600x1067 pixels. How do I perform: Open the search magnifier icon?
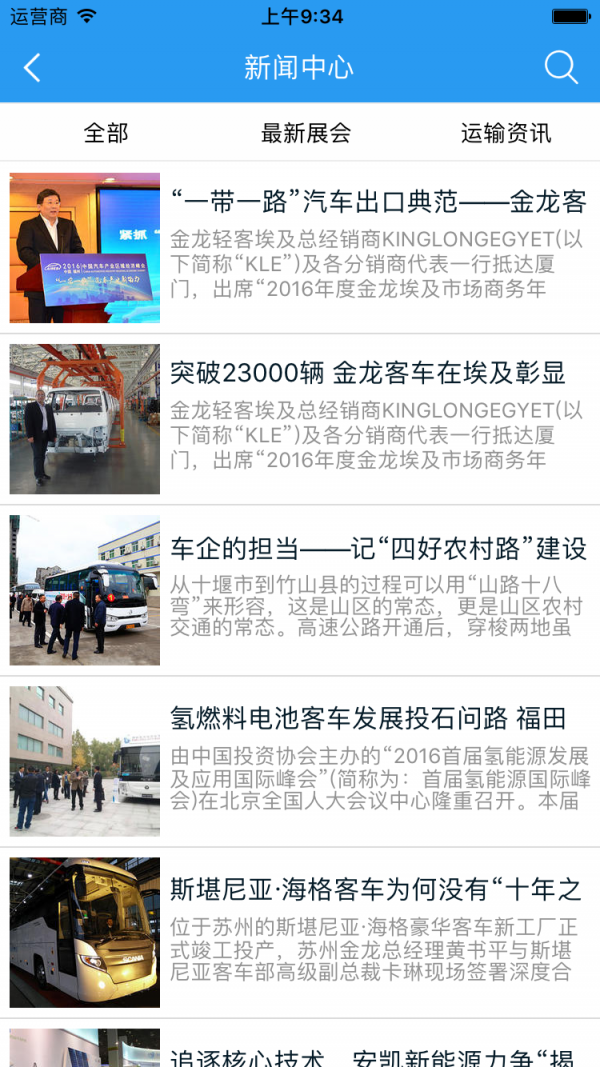[561, 67]
